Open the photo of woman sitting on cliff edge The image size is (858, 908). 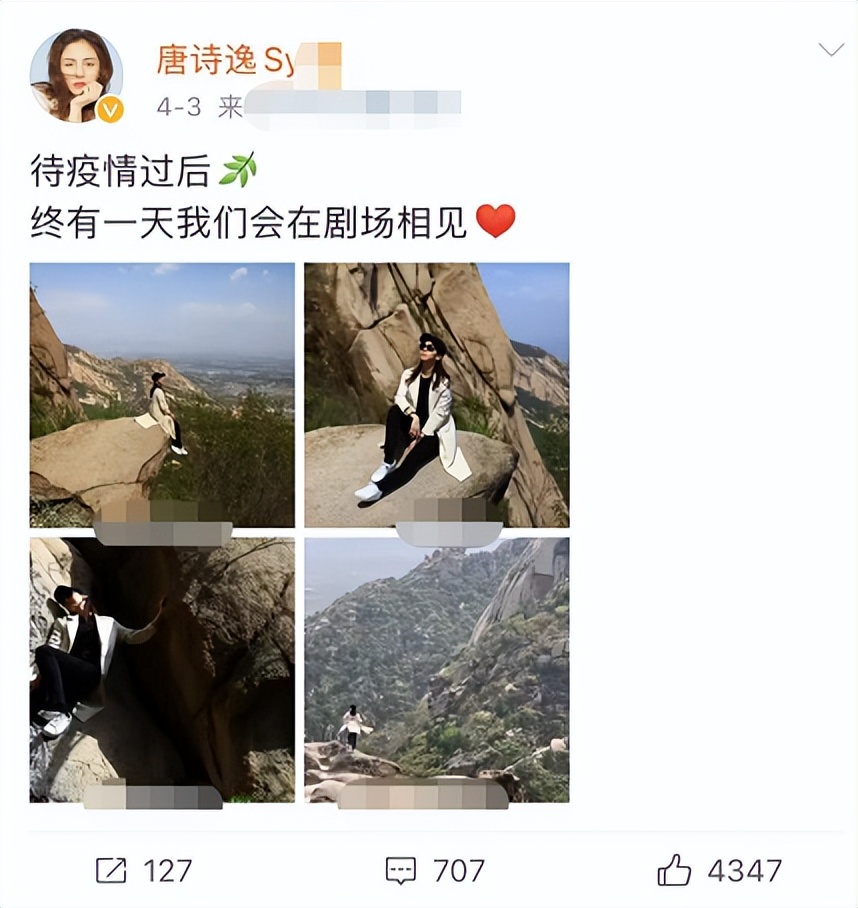point(162,394)
